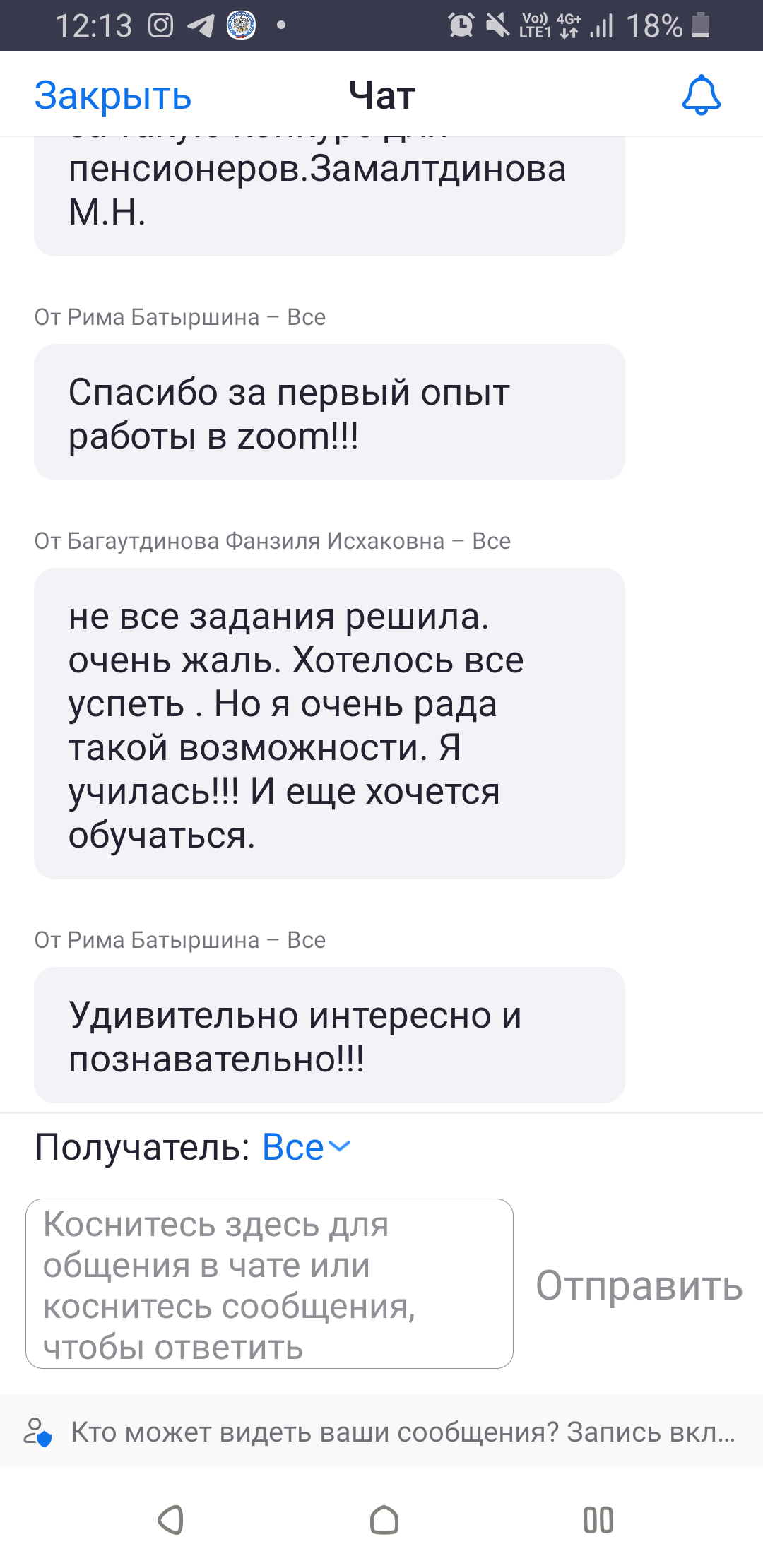Screen dimensions: 763x1568
Task: Focus the chat message input field
Action: (x=269, y=1283)
